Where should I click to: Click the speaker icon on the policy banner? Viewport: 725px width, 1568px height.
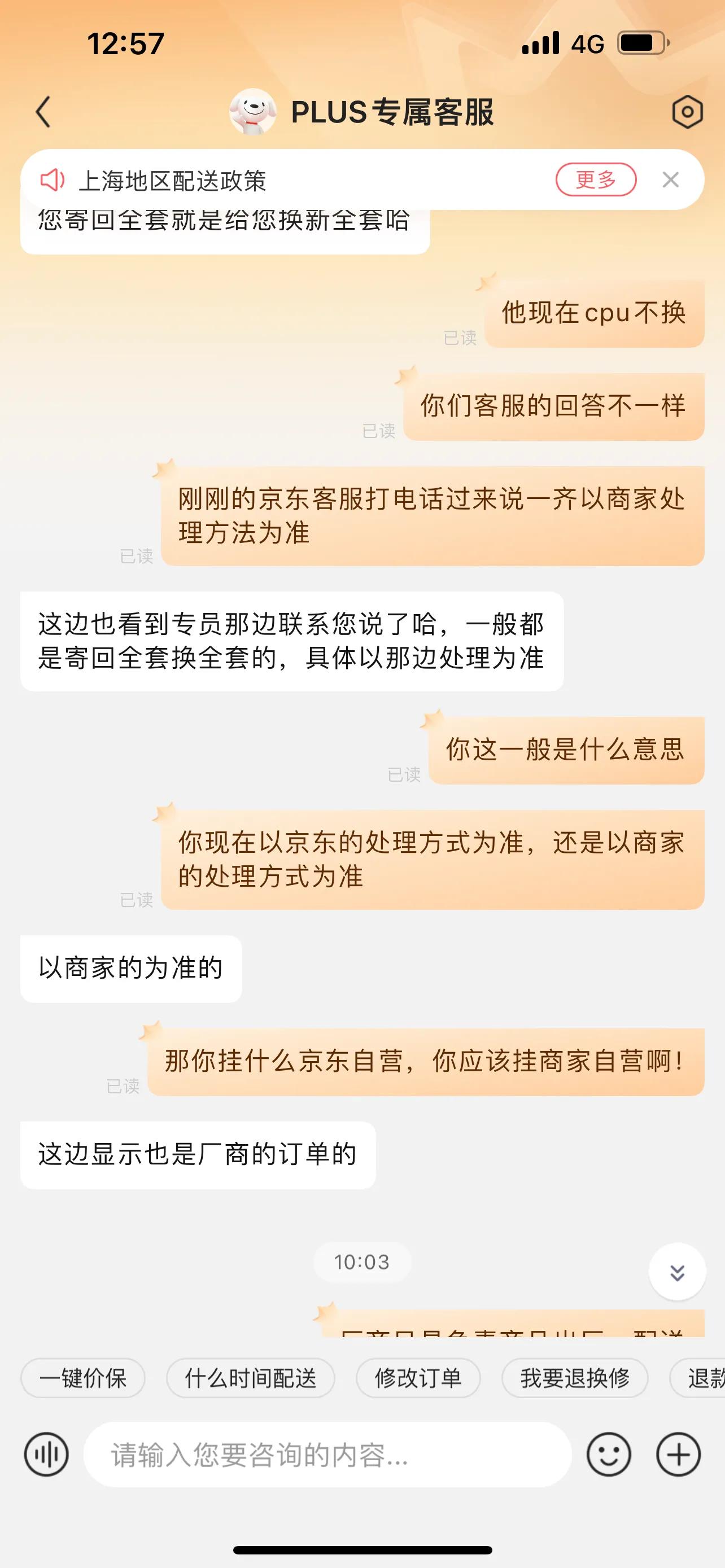(x=53, y=179)
